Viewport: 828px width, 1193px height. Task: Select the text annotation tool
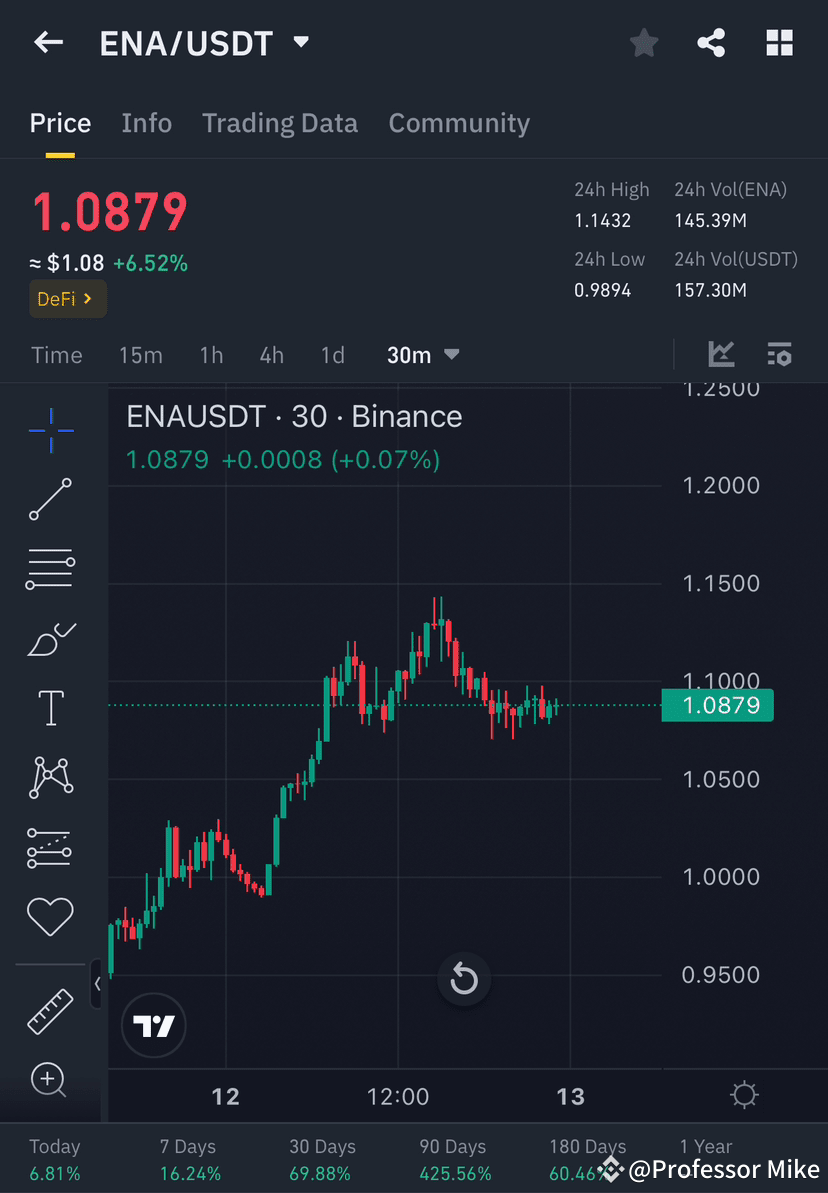pyautogui.click(x=50, y=707)
